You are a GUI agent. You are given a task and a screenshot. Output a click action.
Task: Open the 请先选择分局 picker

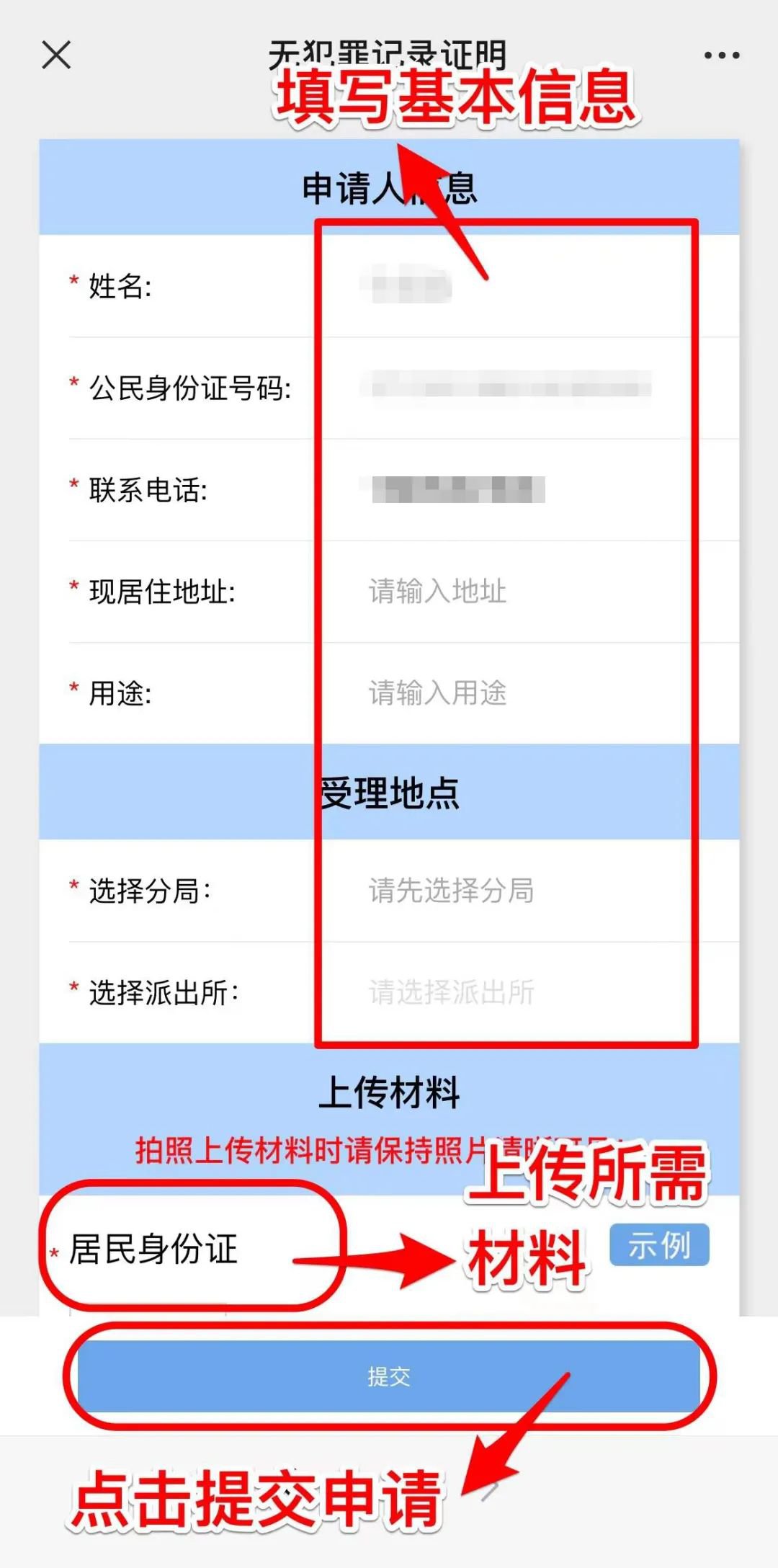click(504, 891)
